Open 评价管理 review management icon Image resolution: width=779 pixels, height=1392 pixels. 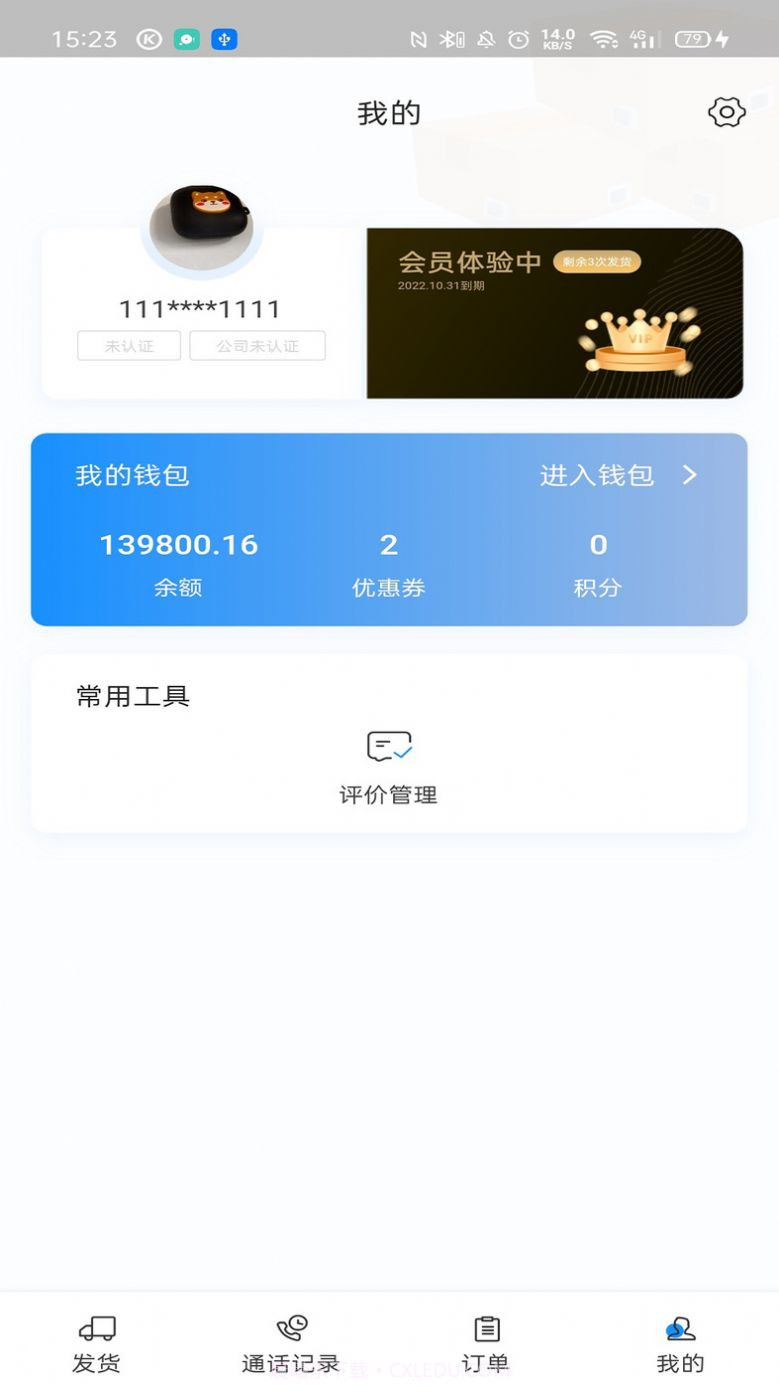[389, 746]
